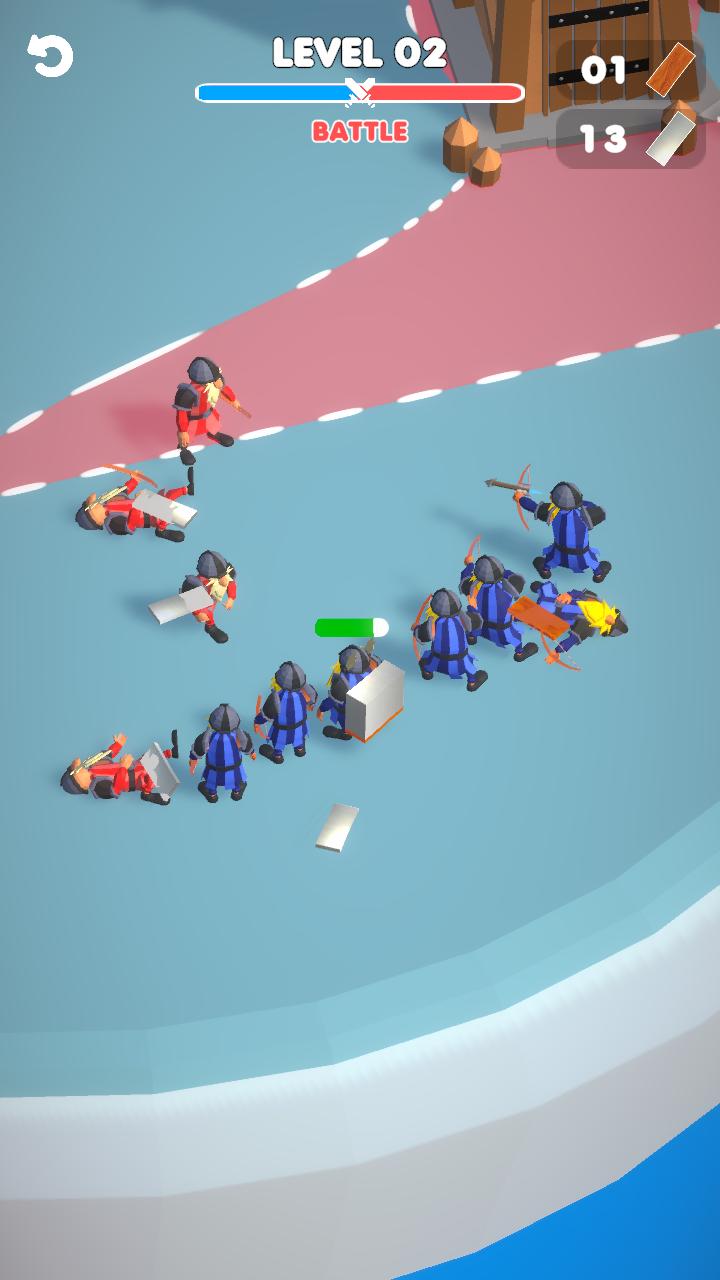Tap the restart arrow icon
Screen dimensions: 720x1280
[x=50, y=56]
